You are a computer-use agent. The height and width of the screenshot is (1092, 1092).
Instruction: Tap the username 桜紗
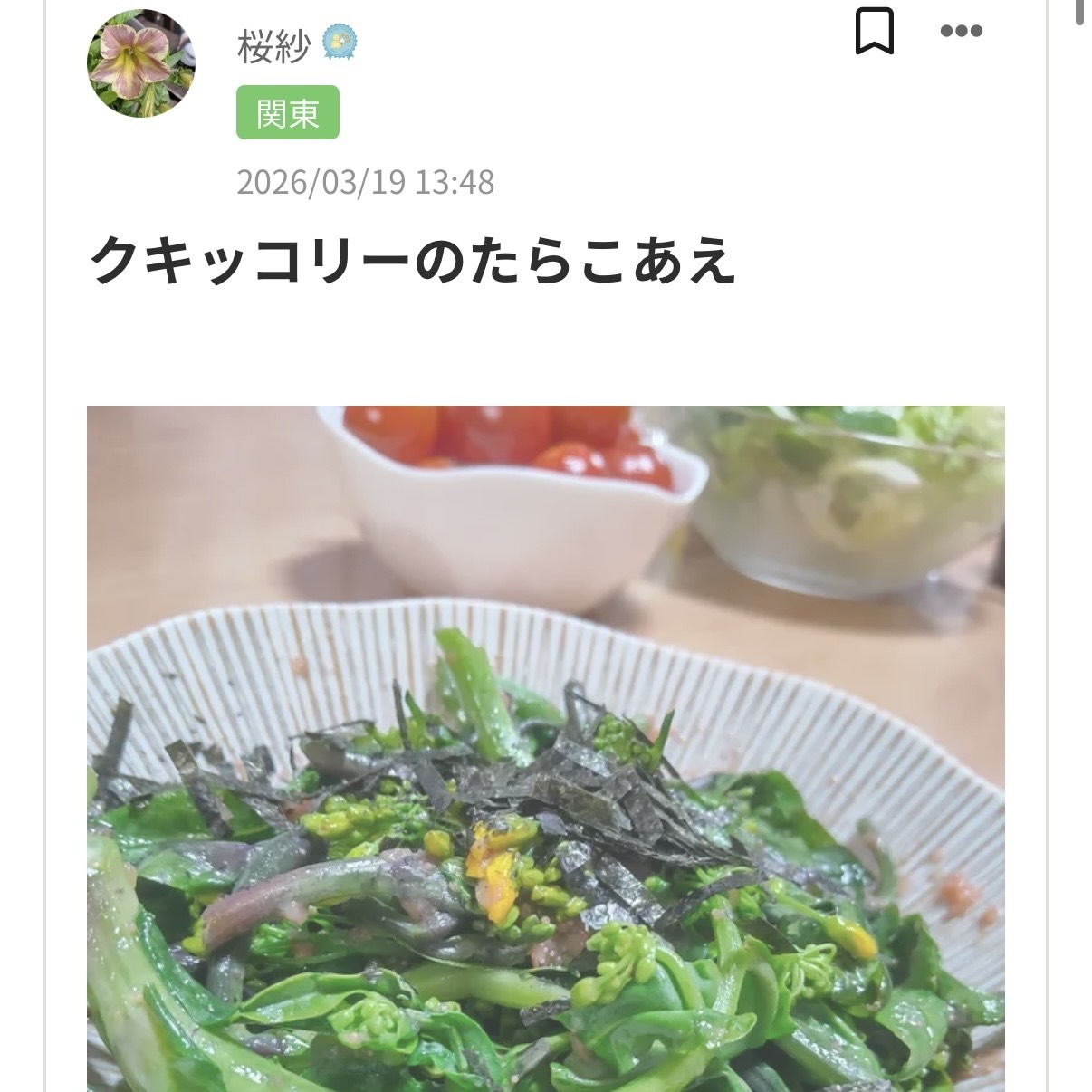click(x=273, y=45)
